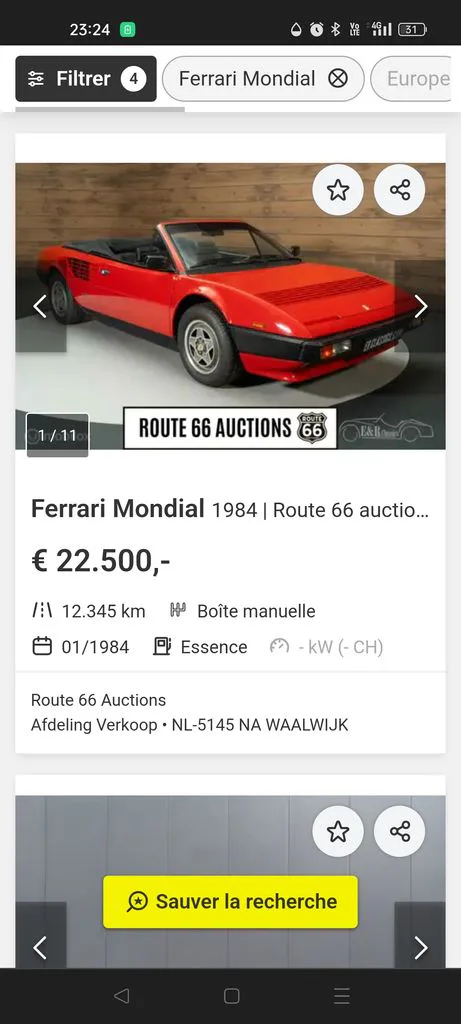Remove the Ferrari Mondial filter chip
Screen dimensions: 461x1024
pos(338,79)
